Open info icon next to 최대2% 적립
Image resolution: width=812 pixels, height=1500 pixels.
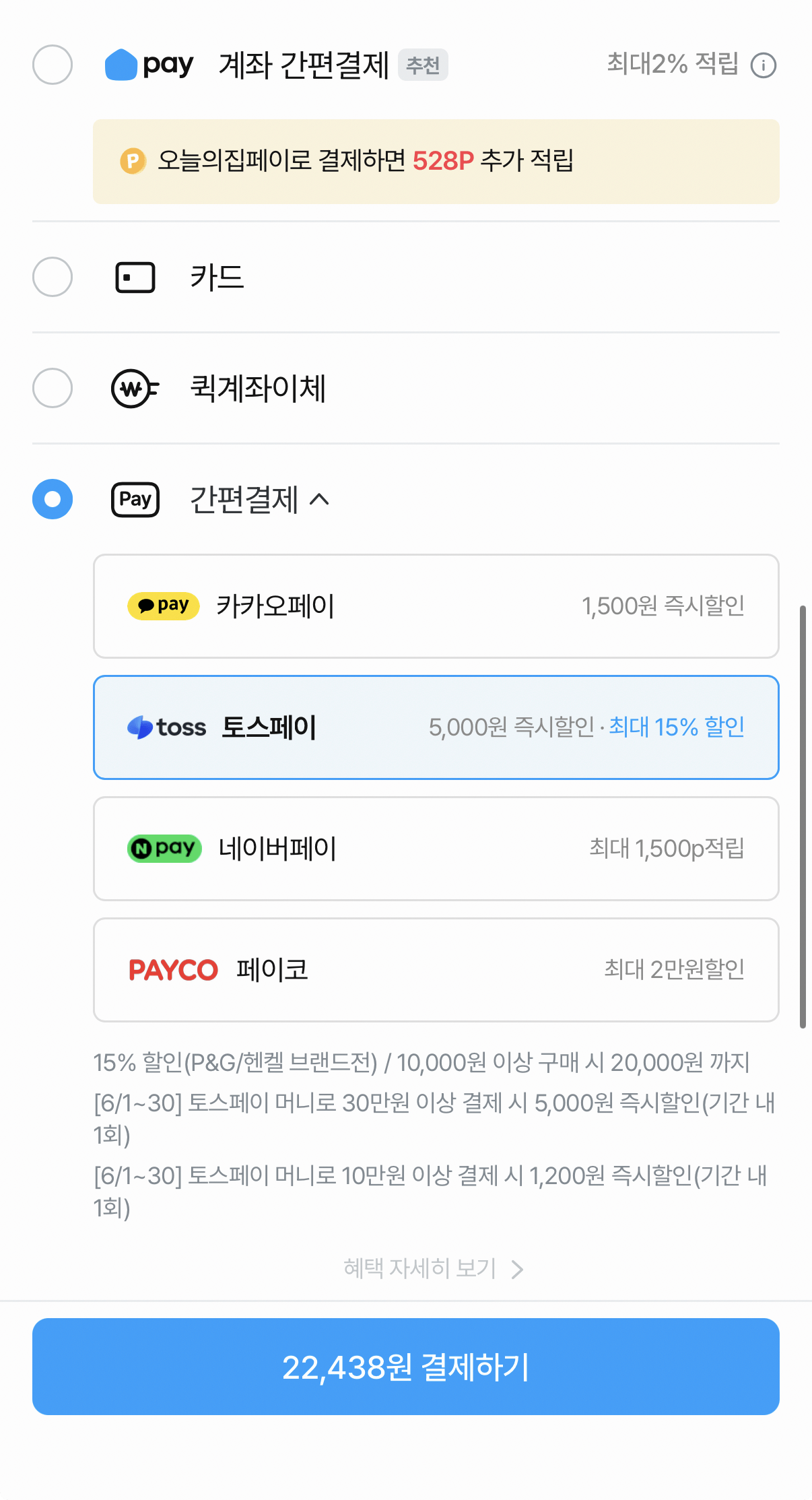764,65
